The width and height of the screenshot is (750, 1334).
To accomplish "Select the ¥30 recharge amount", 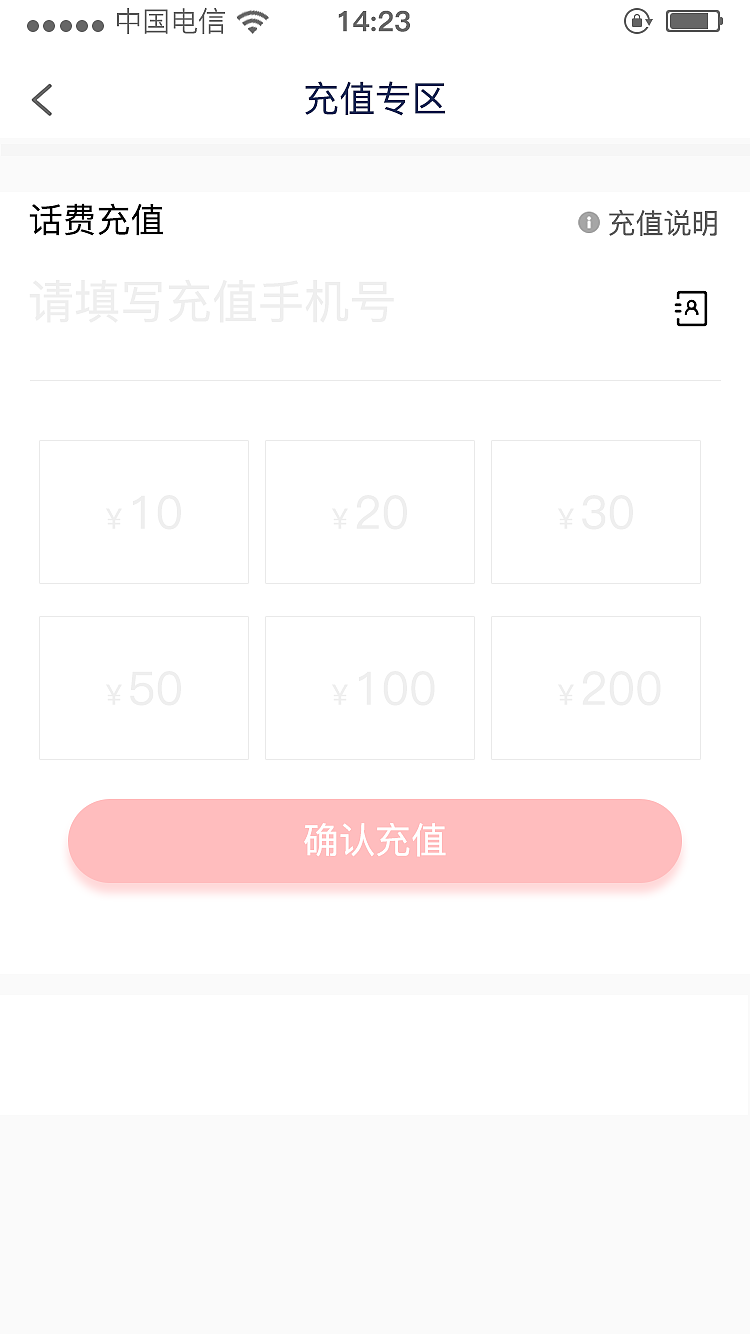I will point(595,511).
